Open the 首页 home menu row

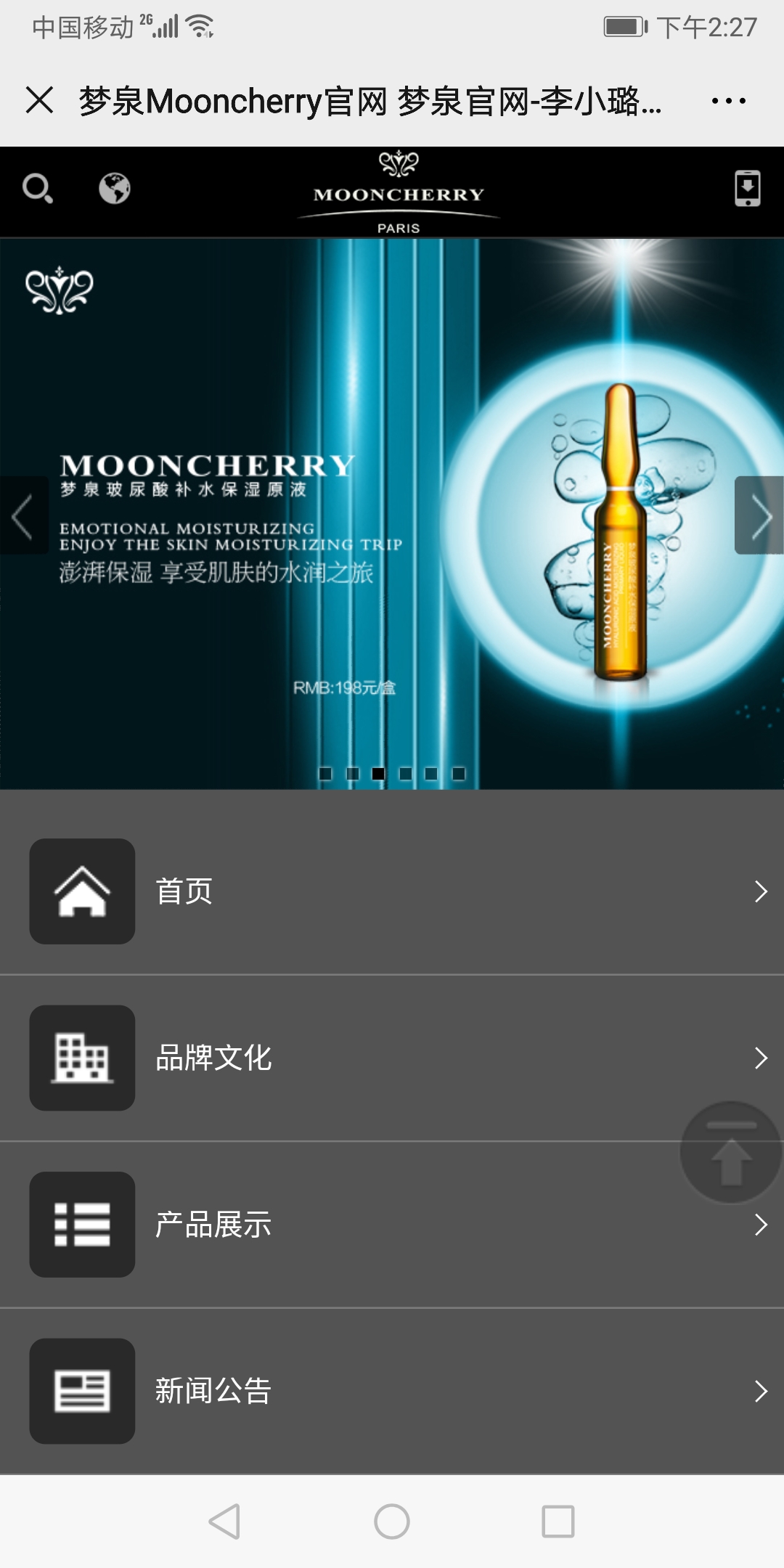pos(392,891)
